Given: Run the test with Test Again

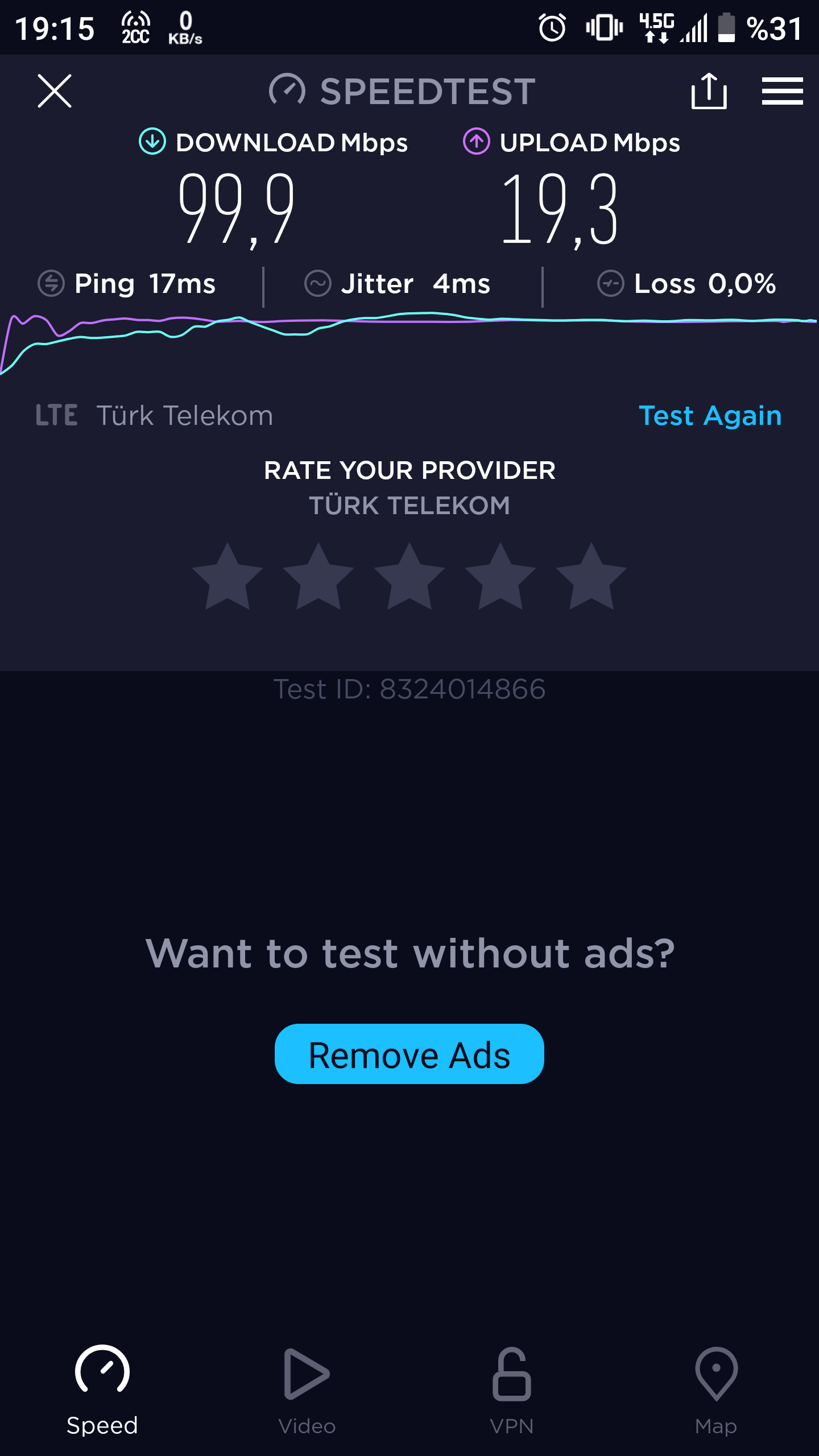Looking at the screenshot, I should [x=710, y=416].
